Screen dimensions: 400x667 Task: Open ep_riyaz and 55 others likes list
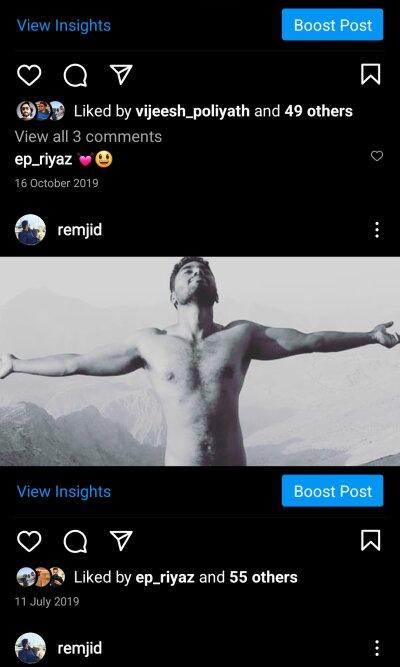(x=186, y=577)
